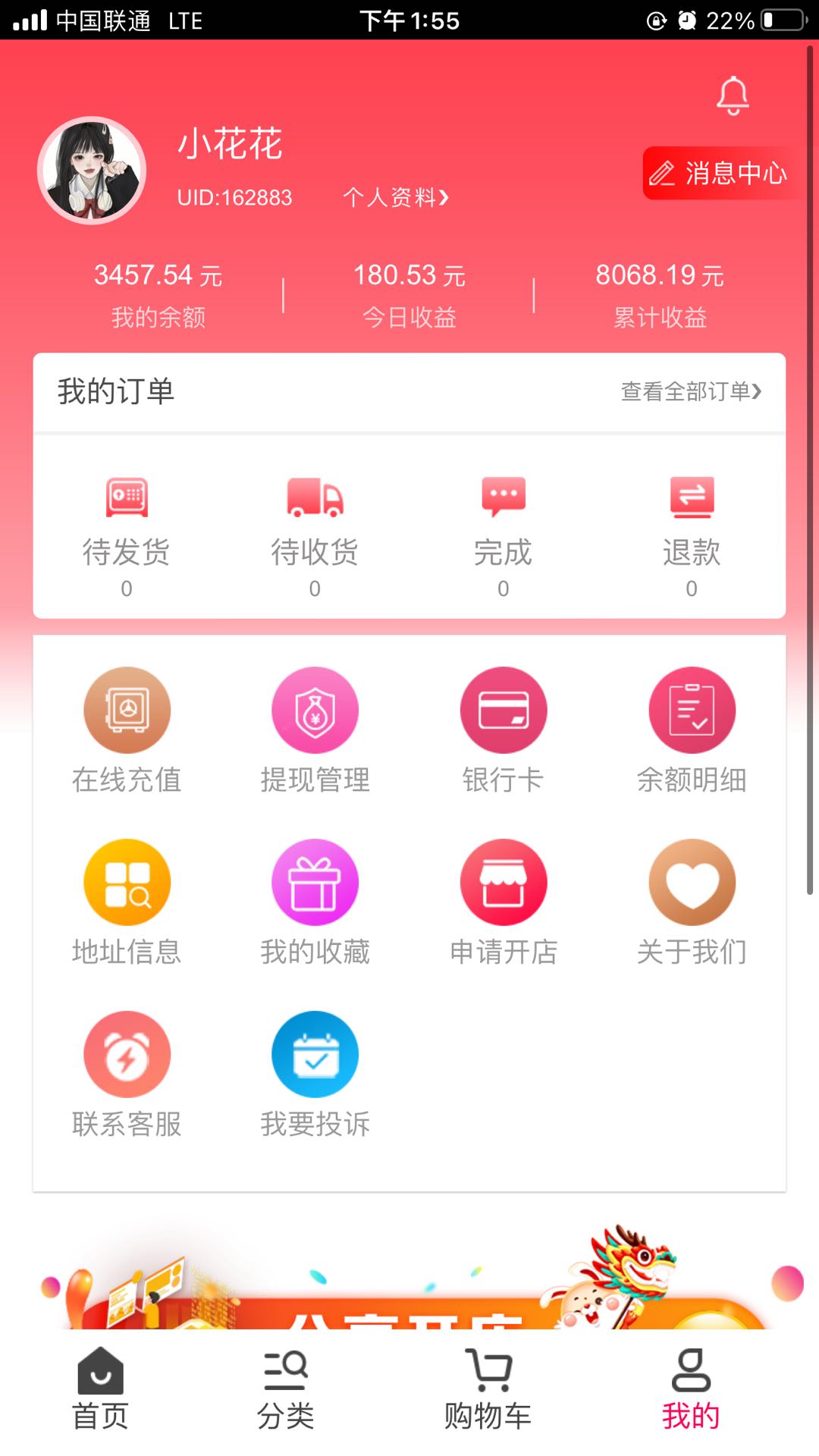Open 在线充值 online recharge
The height and width of the screenshot is (1456, 819).
(127, 730)
